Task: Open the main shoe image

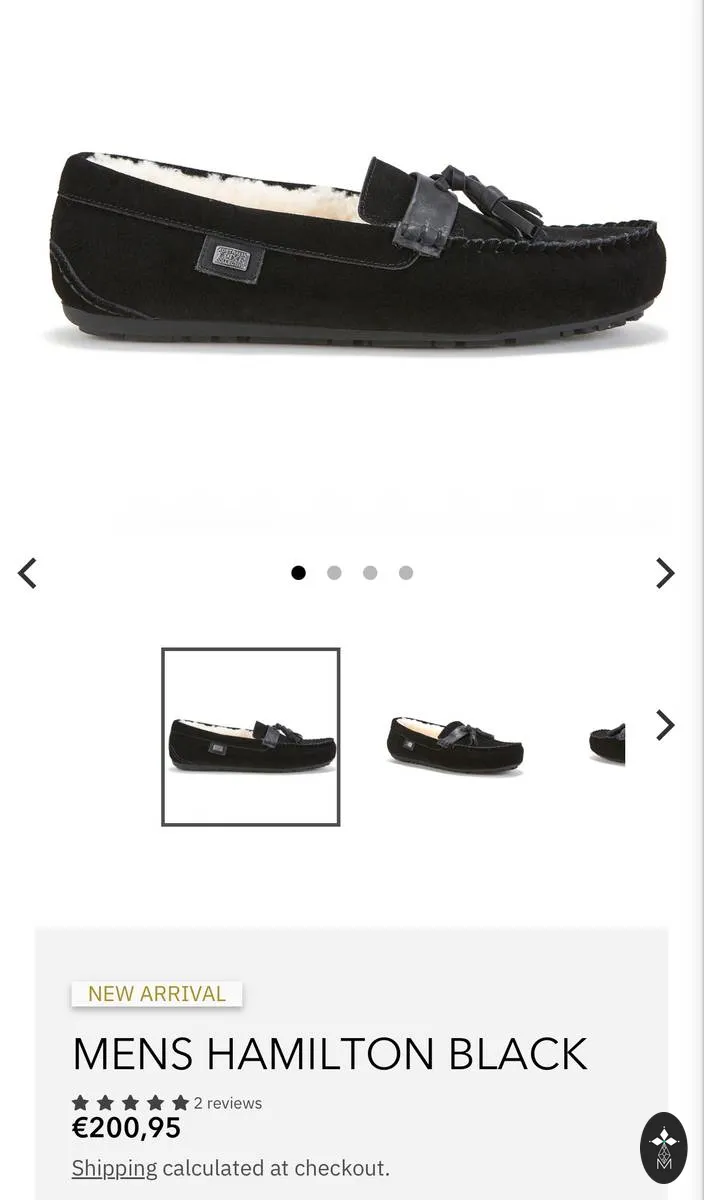Action: coord(357,250)
